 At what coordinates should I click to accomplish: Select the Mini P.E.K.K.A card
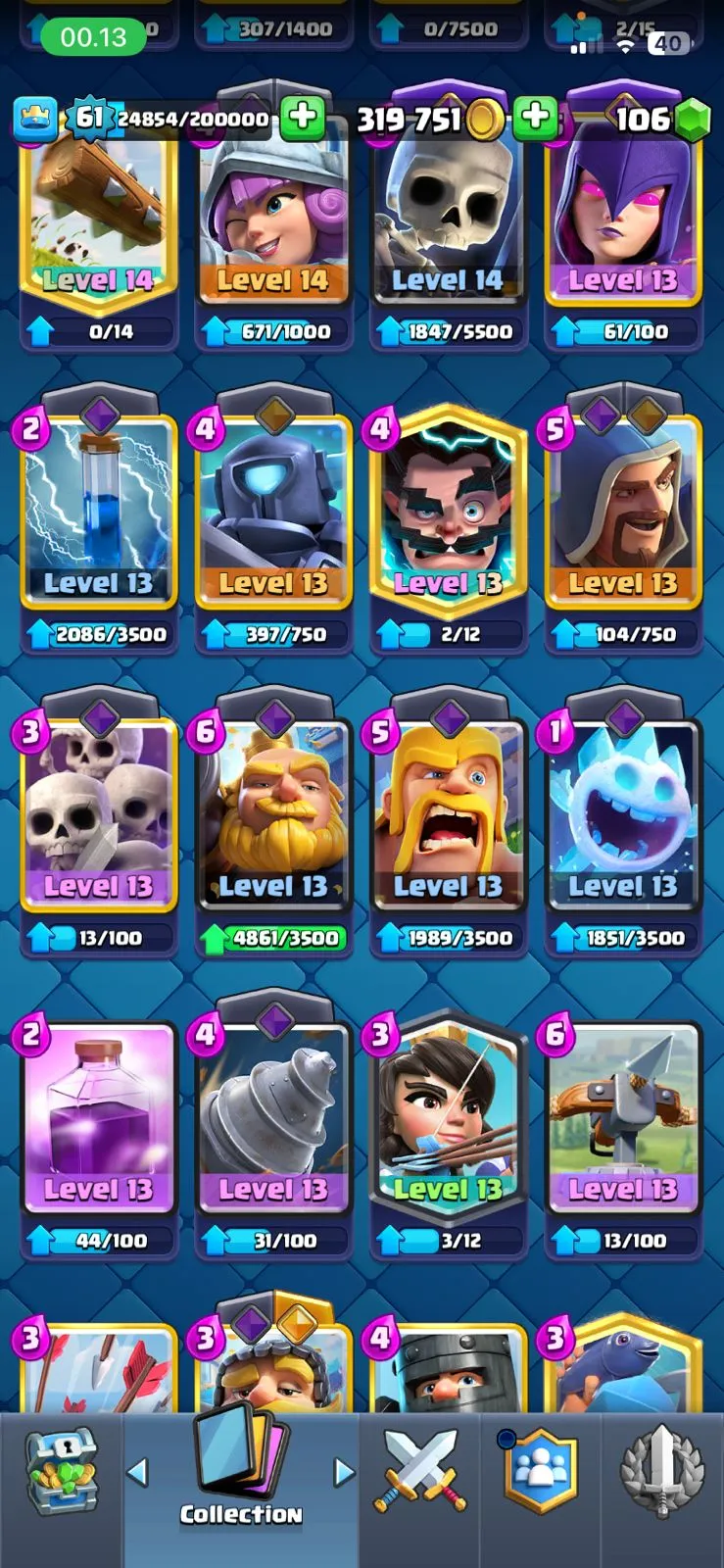tap(273, 514)
